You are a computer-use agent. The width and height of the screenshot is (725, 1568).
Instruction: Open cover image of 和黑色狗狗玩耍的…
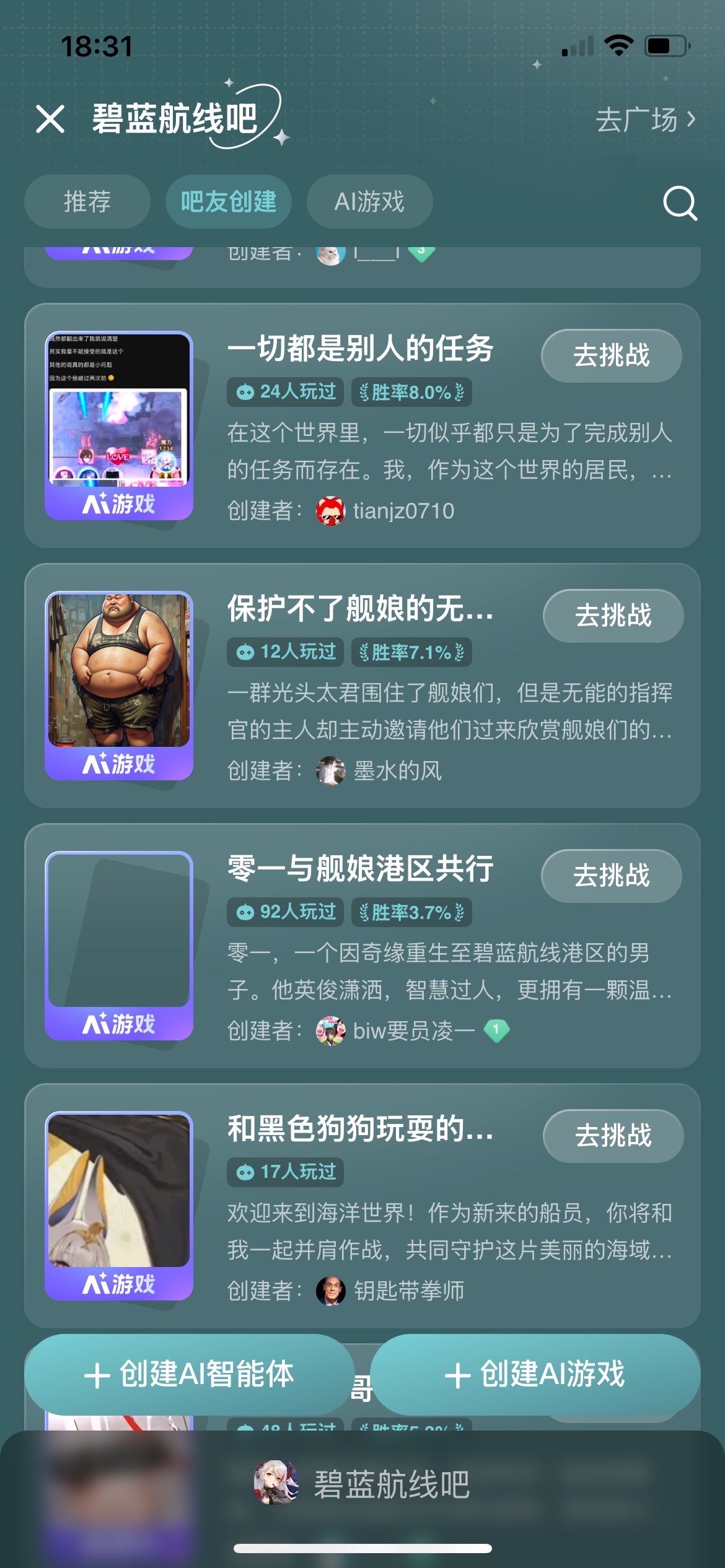[x=119, y=1191]
